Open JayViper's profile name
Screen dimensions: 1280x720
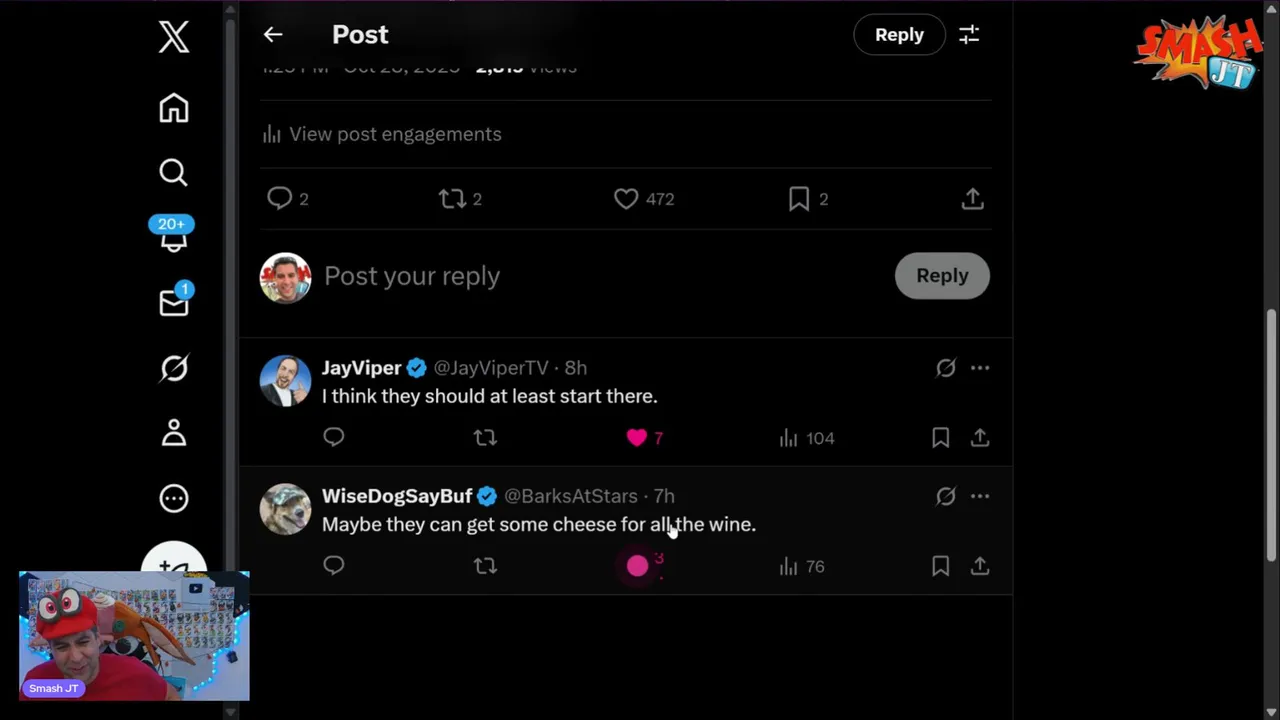[361, 368]
